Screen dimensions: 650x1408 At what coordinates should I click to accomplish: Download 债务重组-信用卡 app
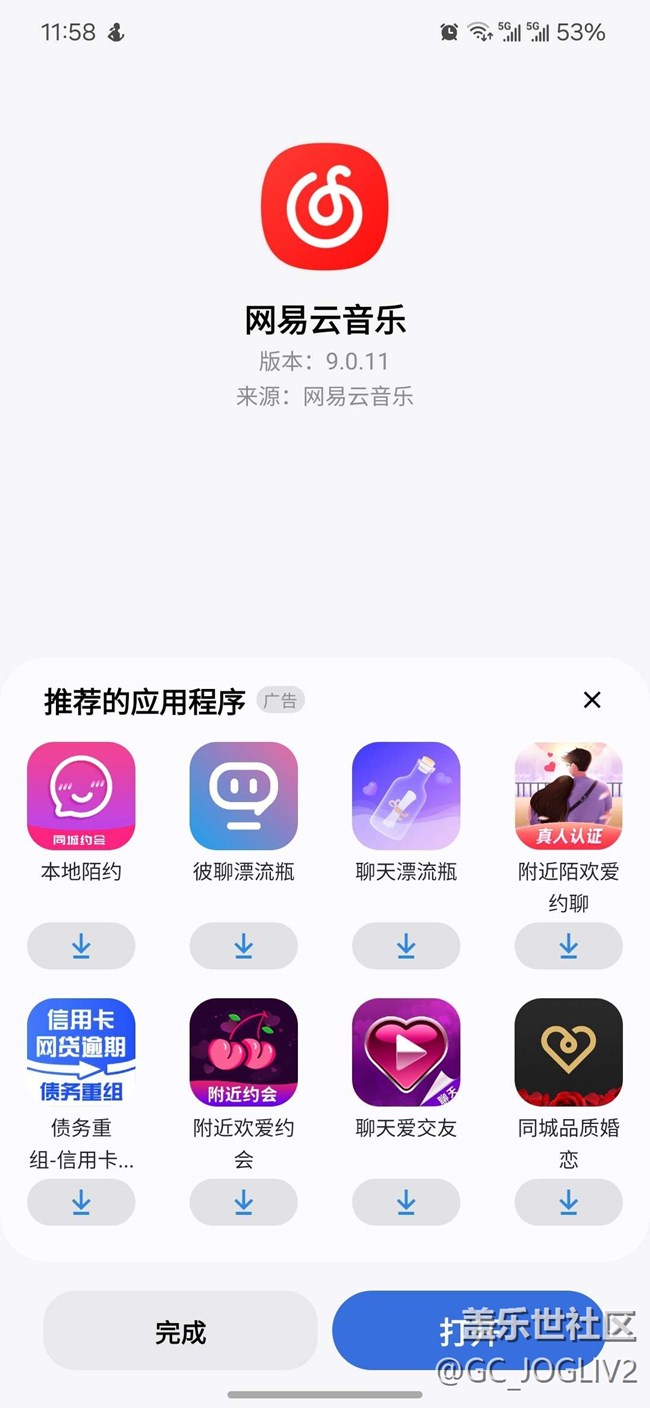(x=81, y=1202)
